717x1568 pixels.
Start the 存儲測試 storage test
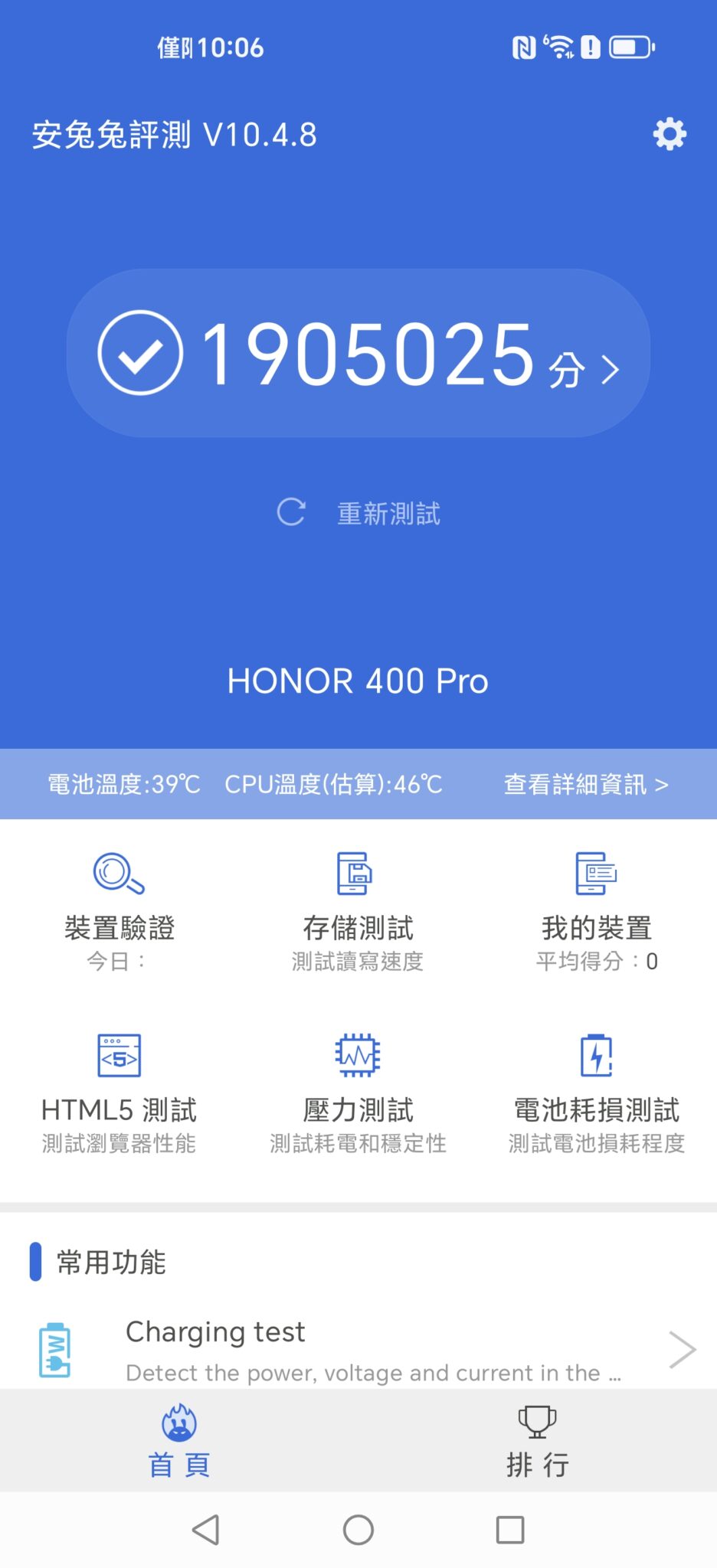[358, 911]
